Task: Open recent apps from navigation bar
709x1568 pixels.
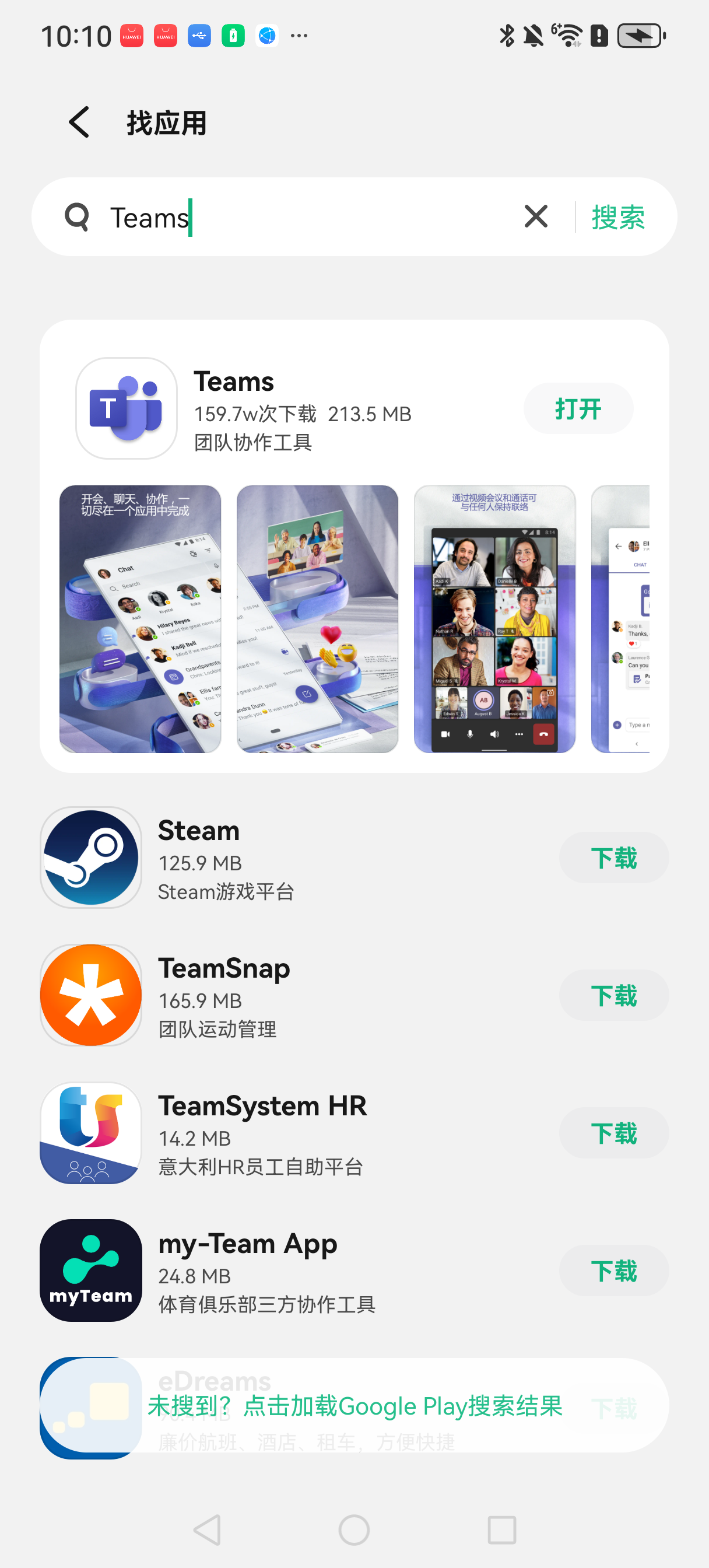Action: point(502,1529)
